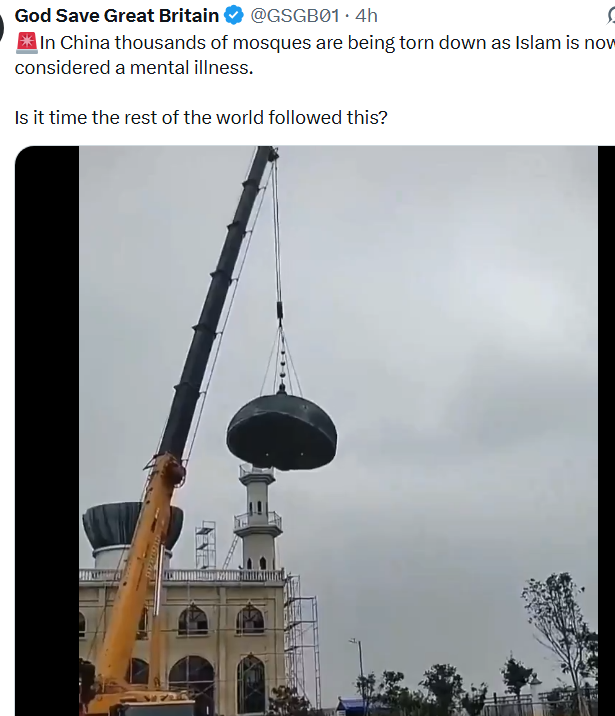Open the tweet's 4h timestamp
Screen dimensions: 615x716
point(367,15)
